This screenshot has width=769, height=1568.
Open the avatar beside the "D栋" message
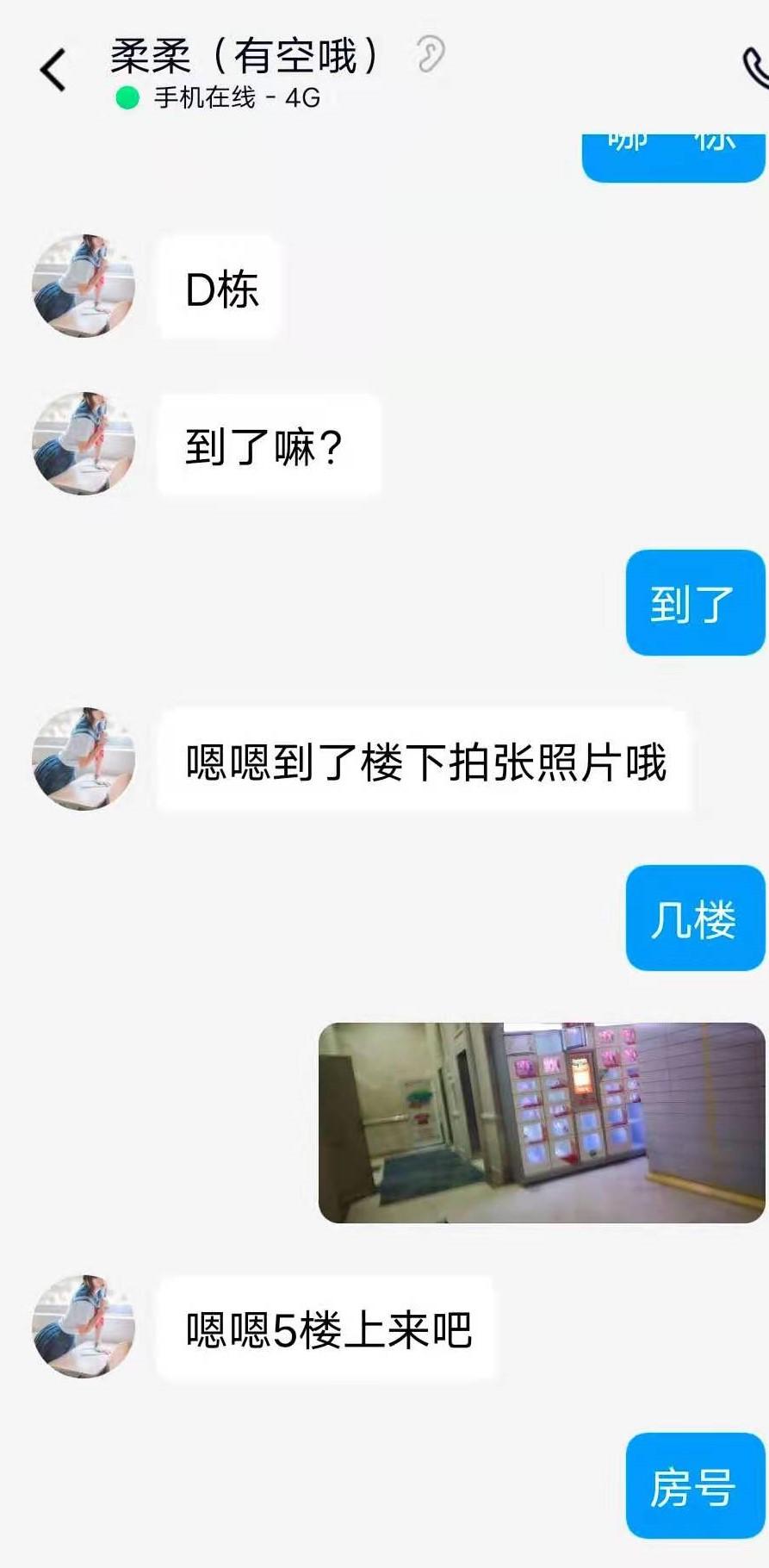[x=84, y=285]
